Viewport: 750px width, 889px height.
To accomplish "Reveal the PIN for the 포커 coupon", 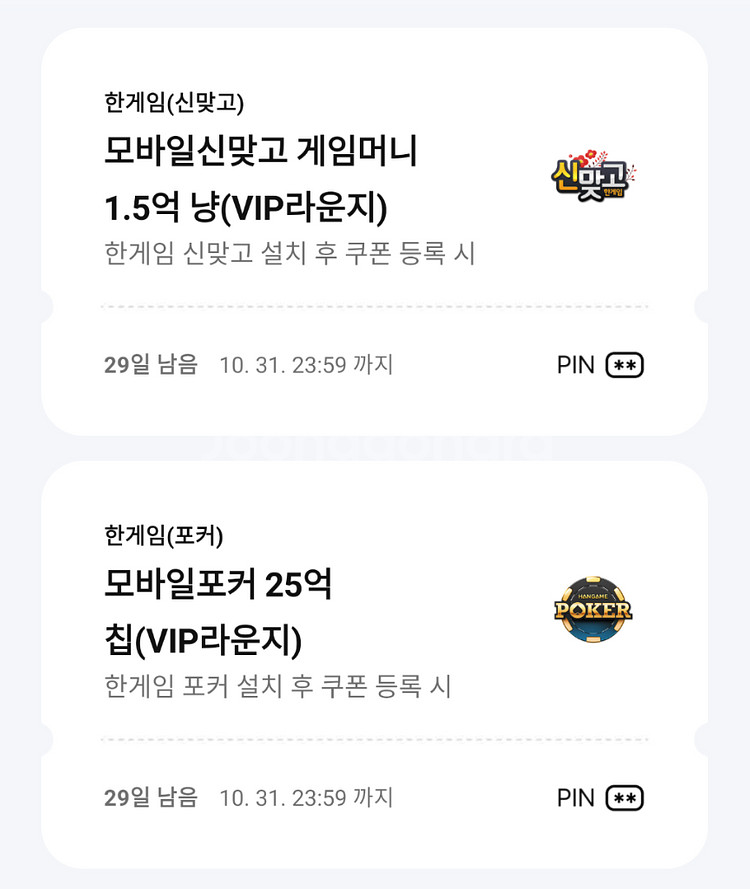I will (624, 798).
